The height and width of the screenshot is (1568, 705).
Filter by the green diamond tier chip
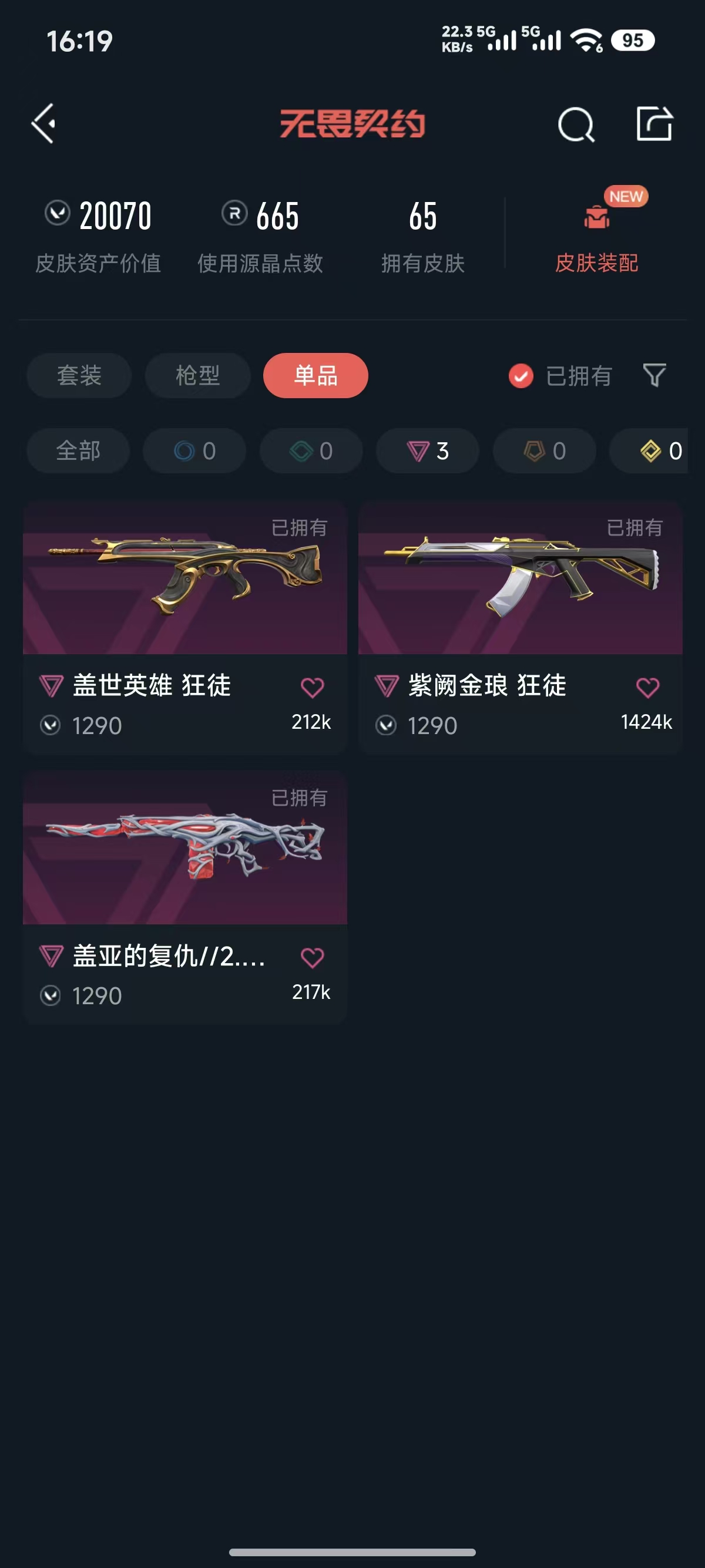311,451
